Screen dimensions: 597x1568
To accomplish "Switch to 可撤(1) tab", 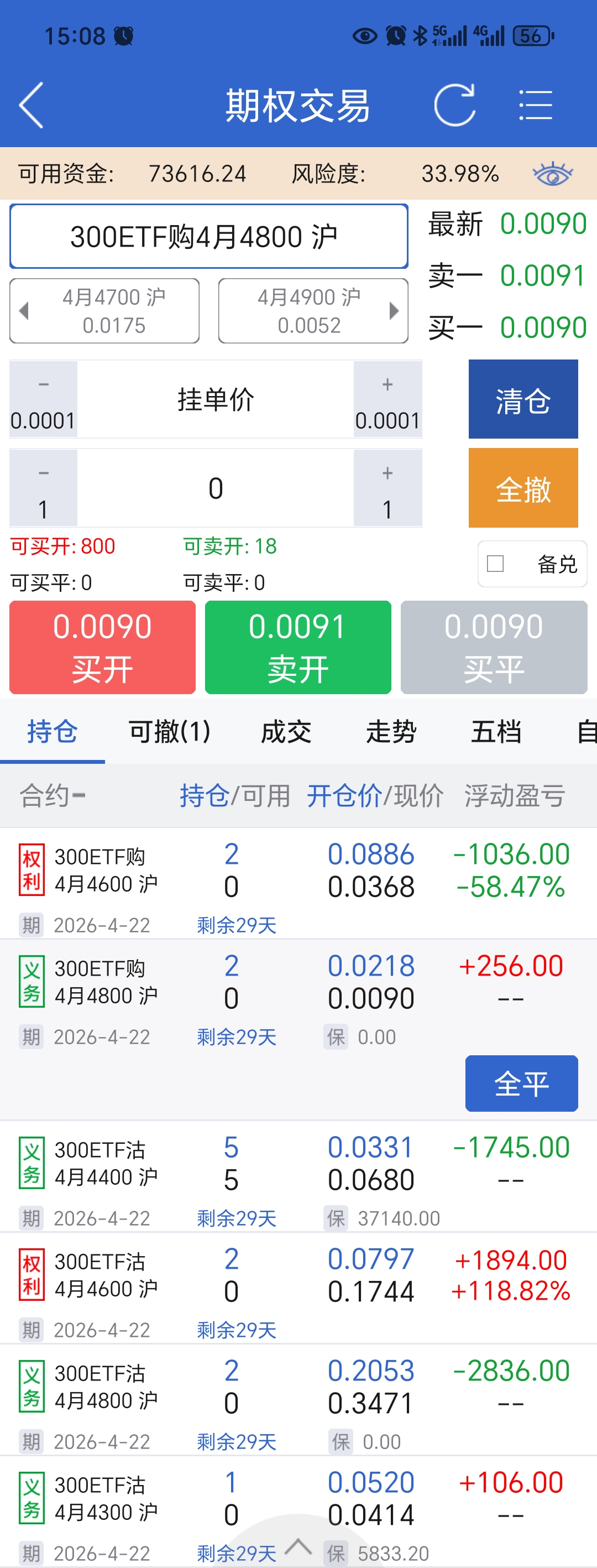I will pyautogui.click(x=169, y=731).
